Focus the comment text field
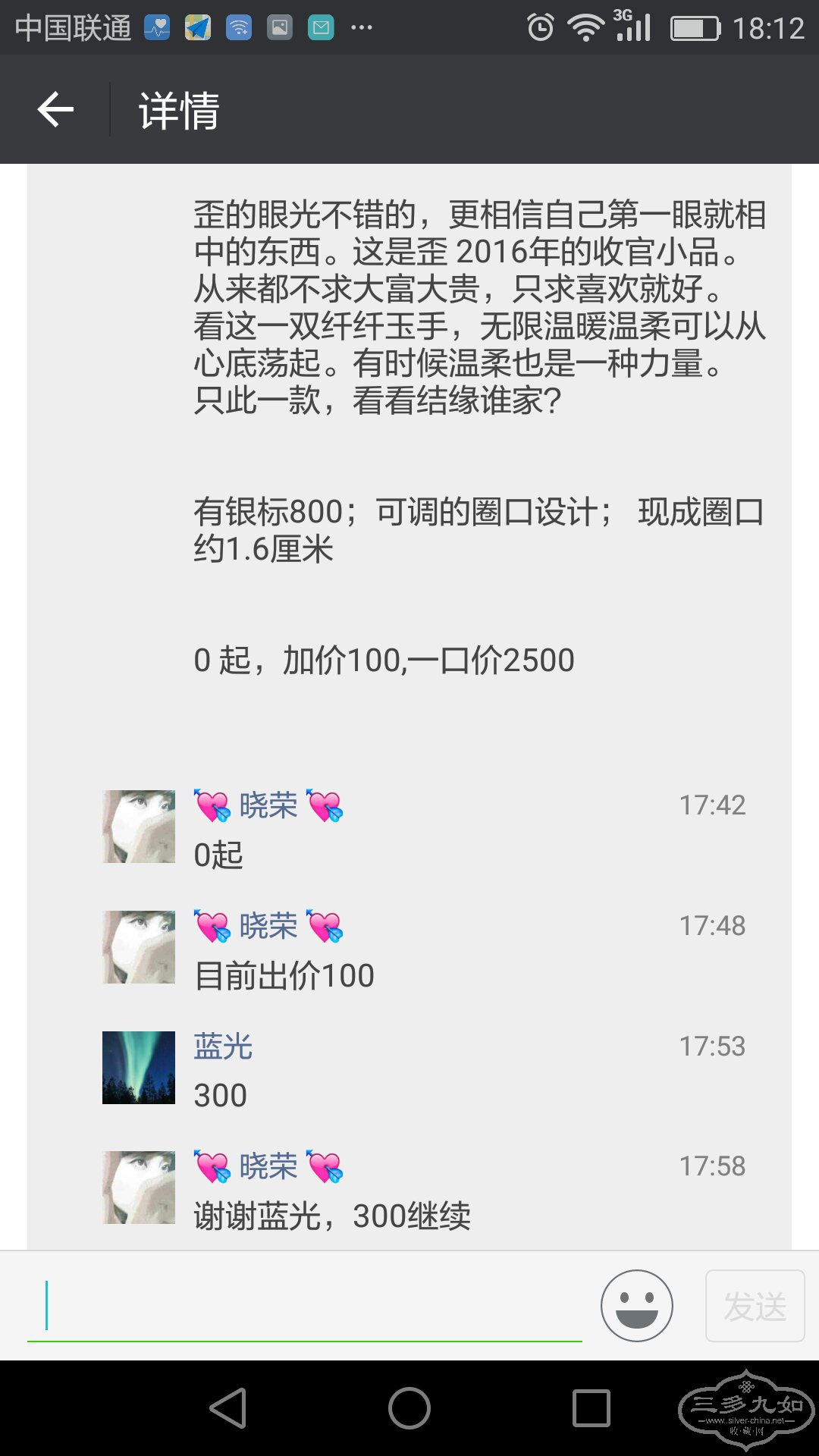819x1456 pixels. (303, 1306)
